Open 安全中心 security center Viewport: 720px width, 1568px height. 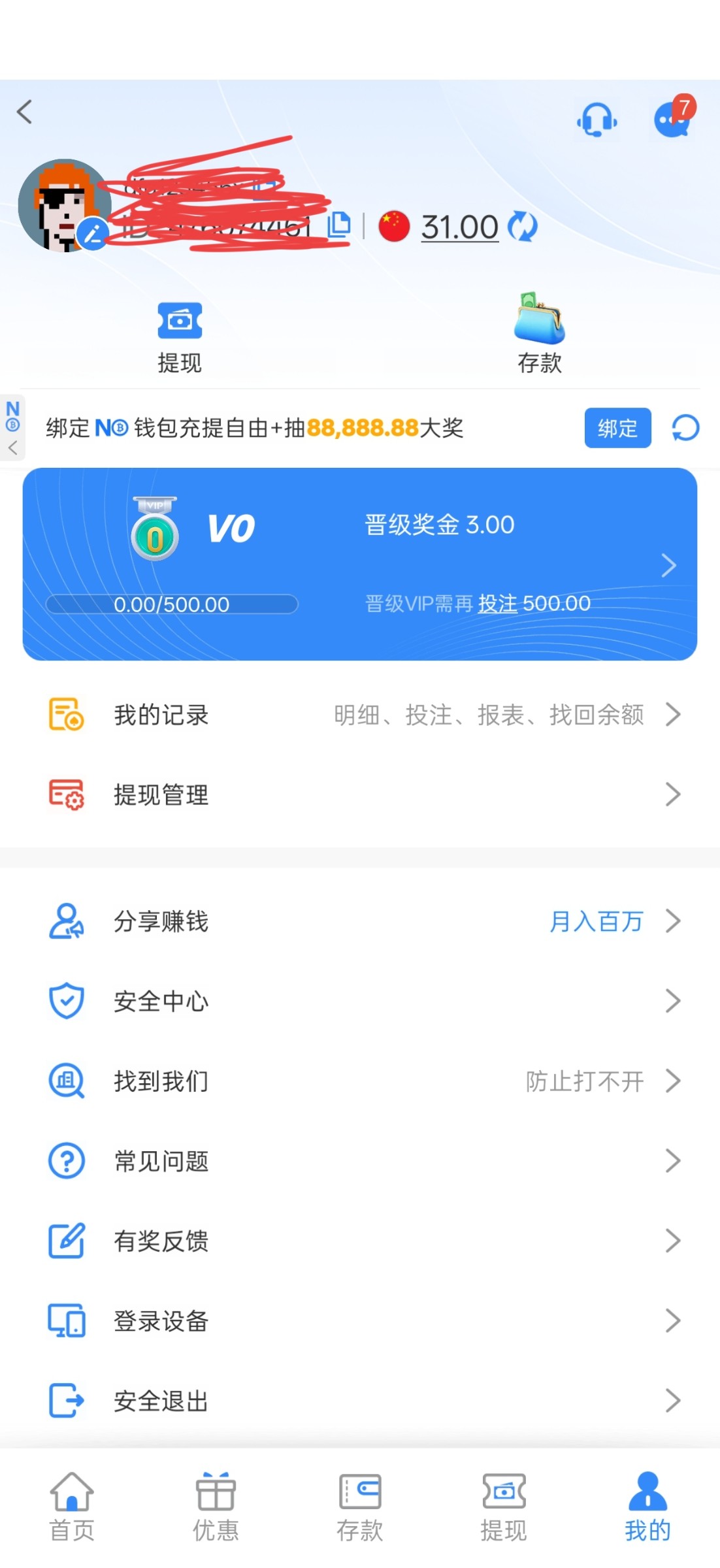coord(359,1001)
